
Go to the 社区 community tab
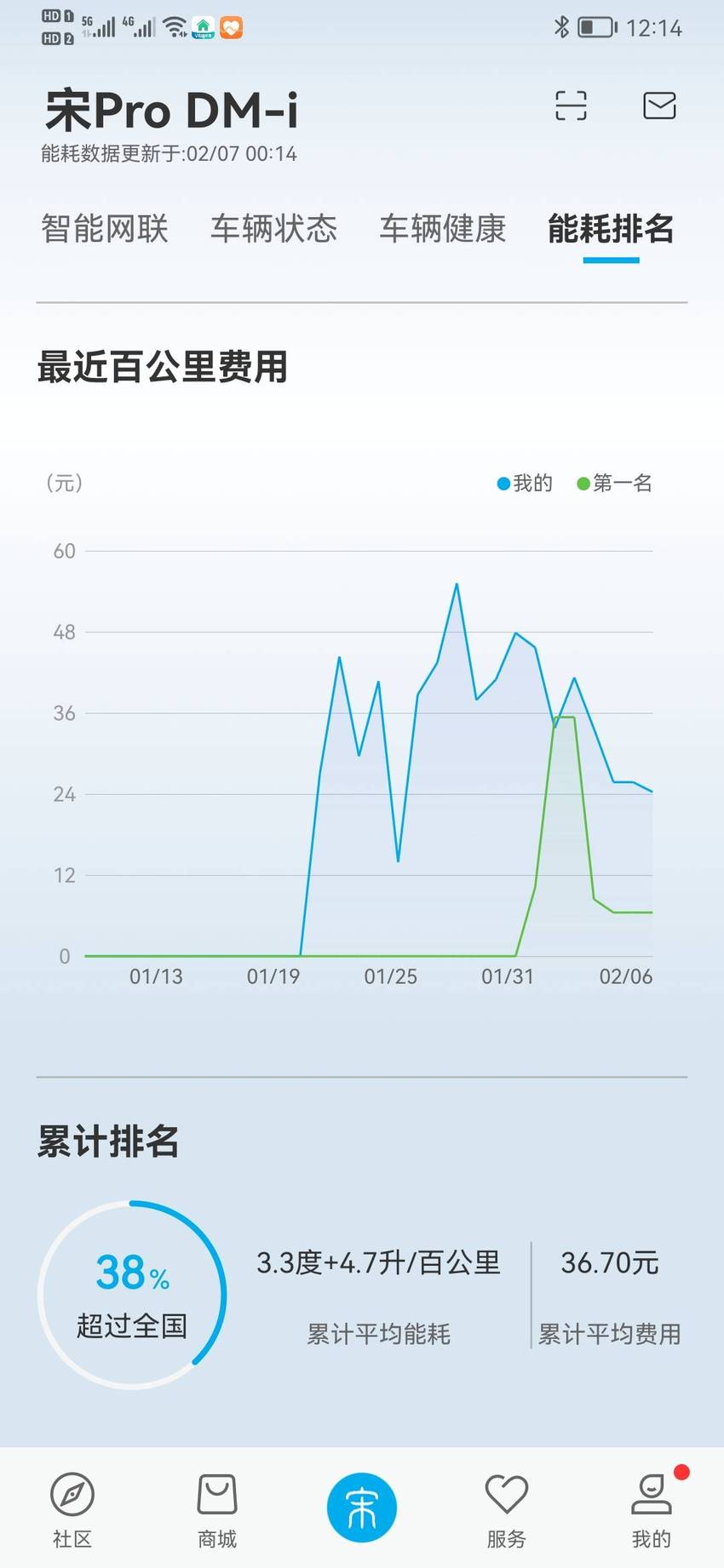72,1510
